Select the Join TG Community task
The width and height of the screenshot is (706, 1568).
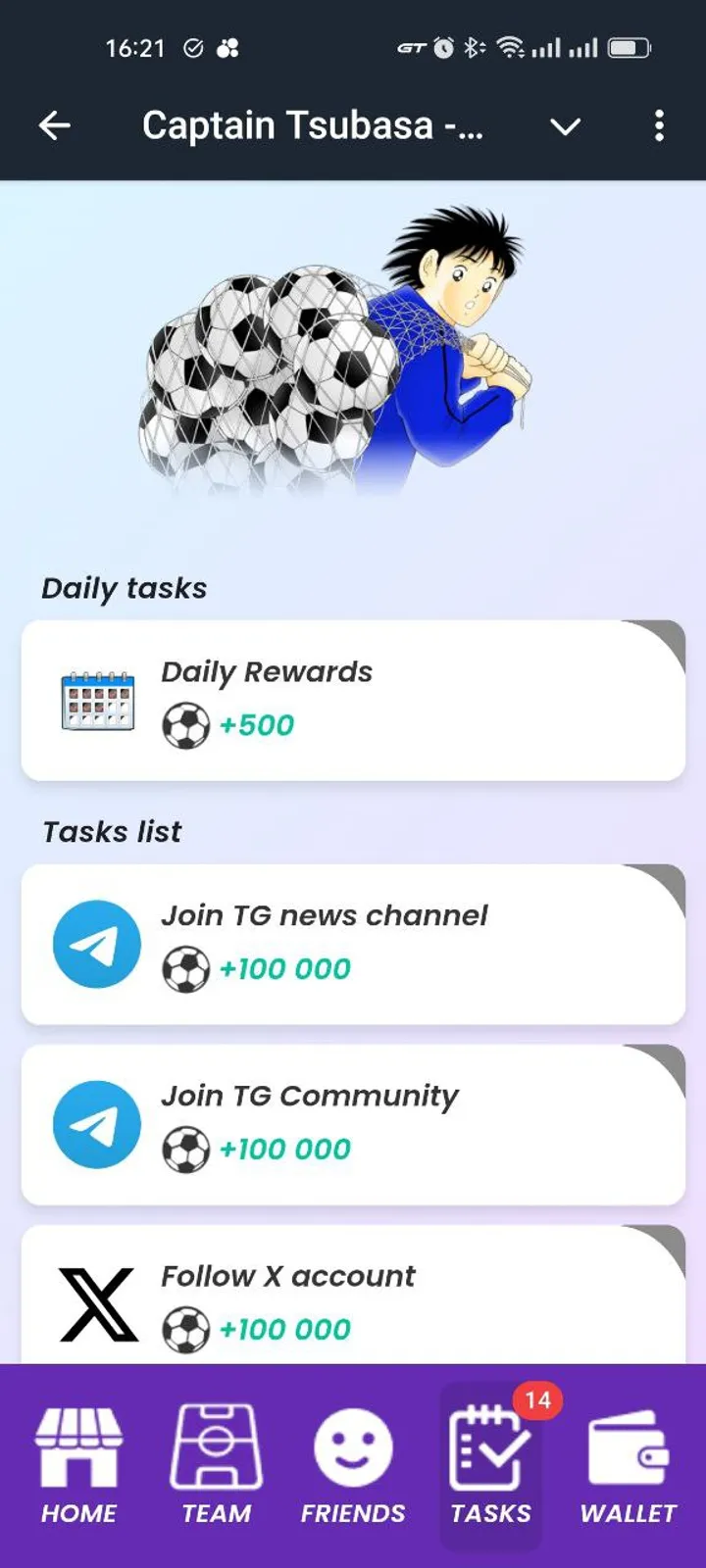[x=353, y=1124]
